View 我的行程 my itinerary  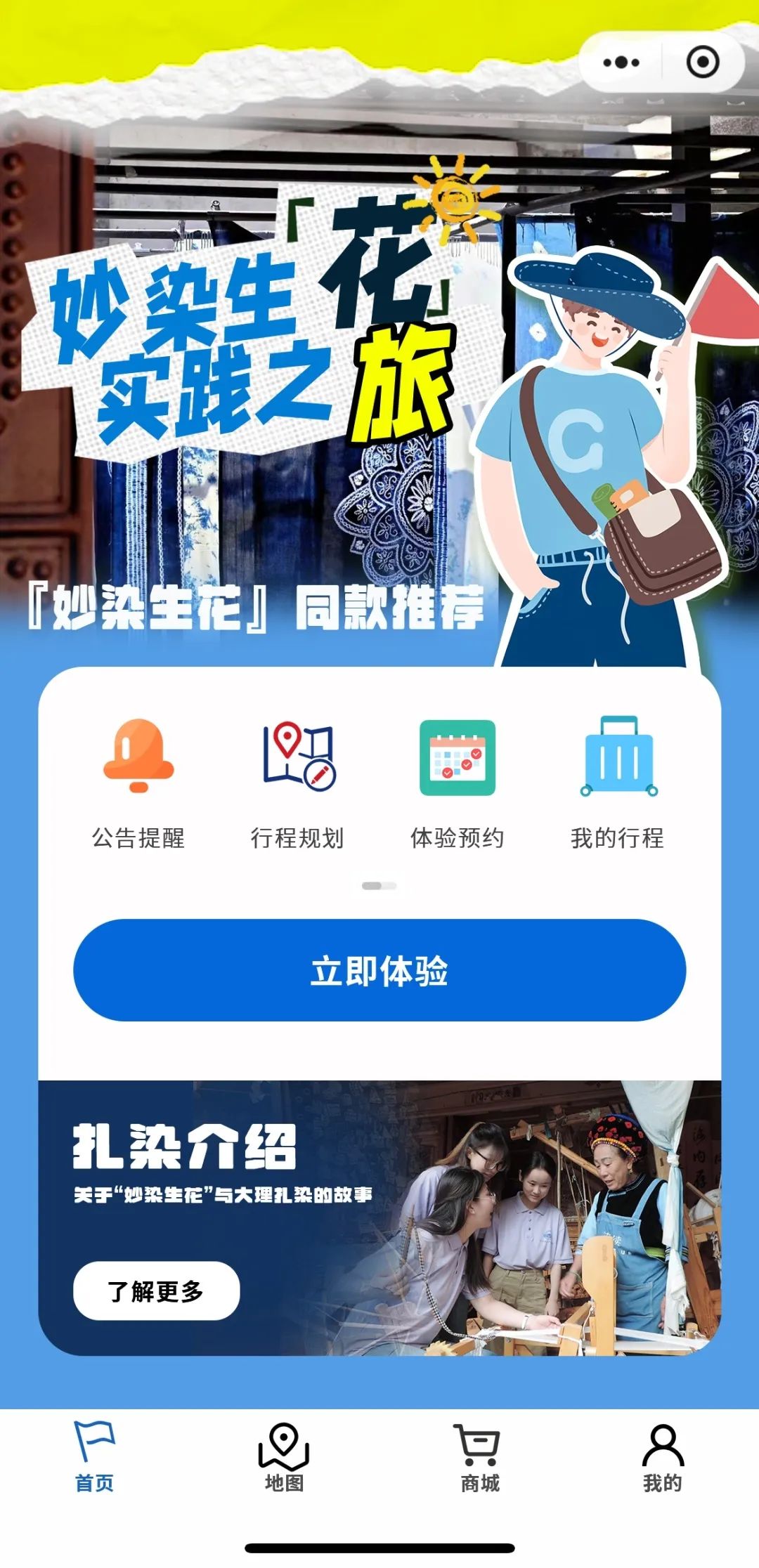618,783
